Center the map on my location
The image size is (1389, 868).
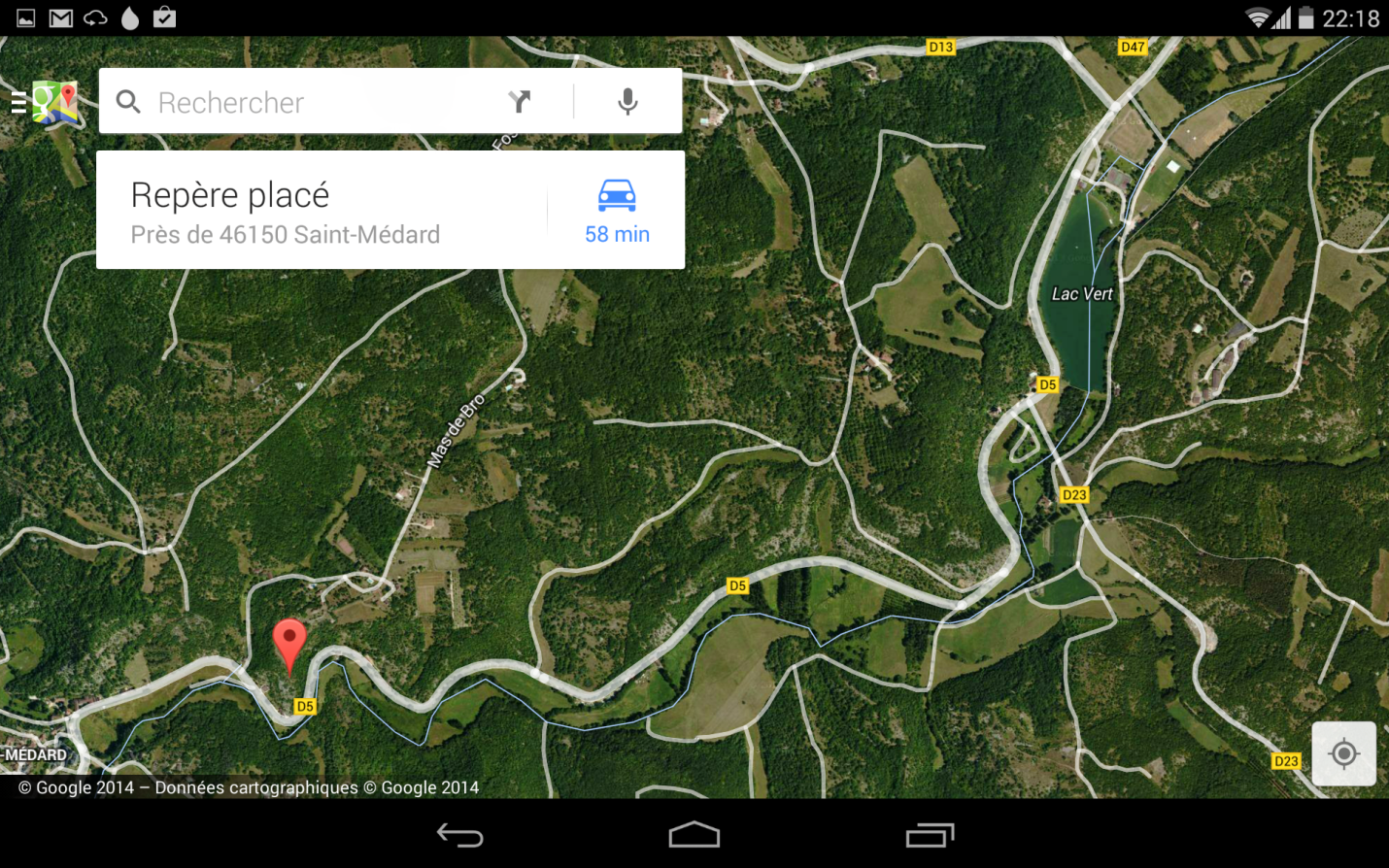(x=1343, y=753)
